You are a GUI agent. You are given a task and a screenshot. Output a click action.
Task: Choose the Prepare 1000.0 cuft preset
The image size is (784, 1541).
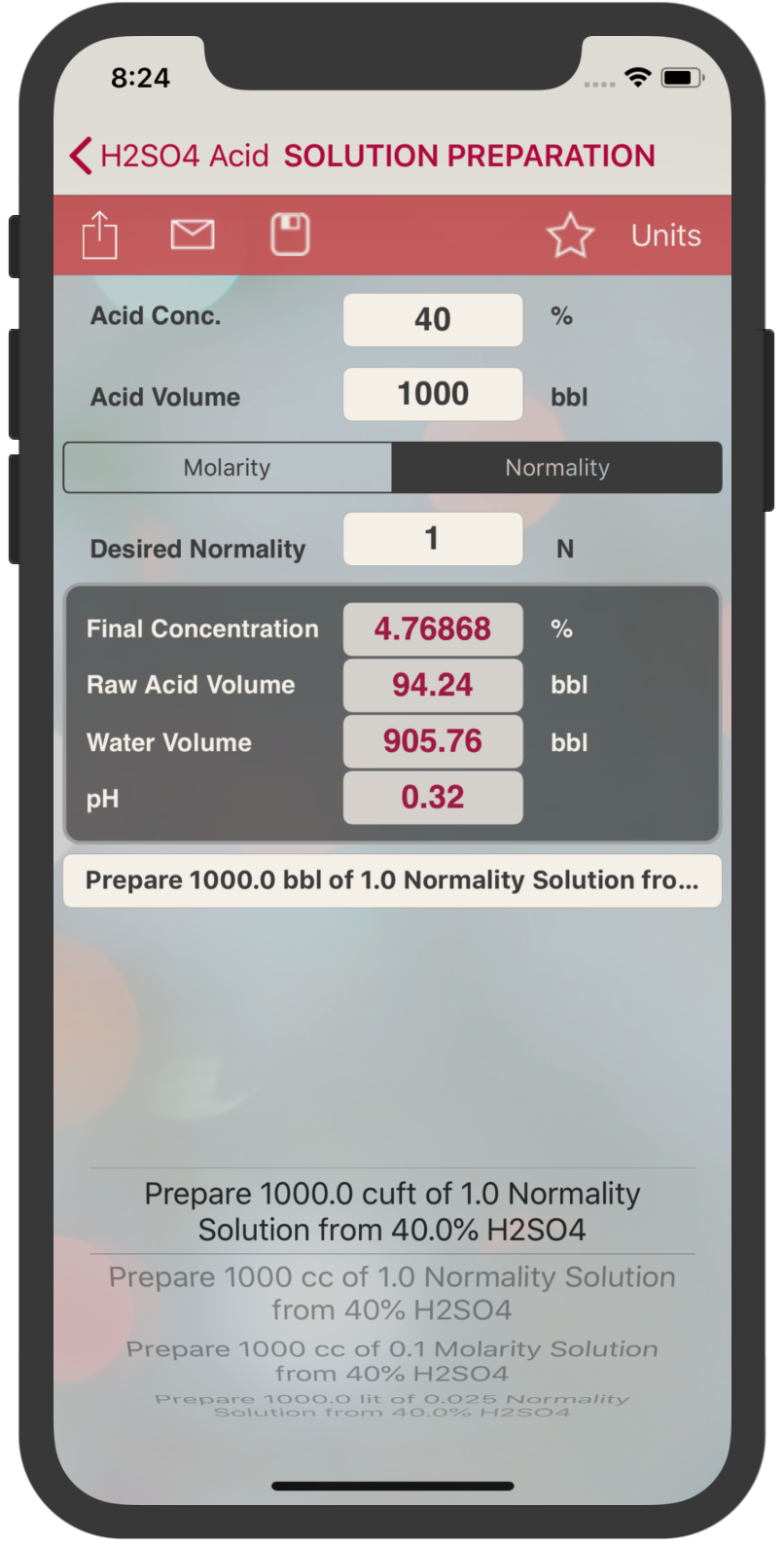coord(392,1211)
